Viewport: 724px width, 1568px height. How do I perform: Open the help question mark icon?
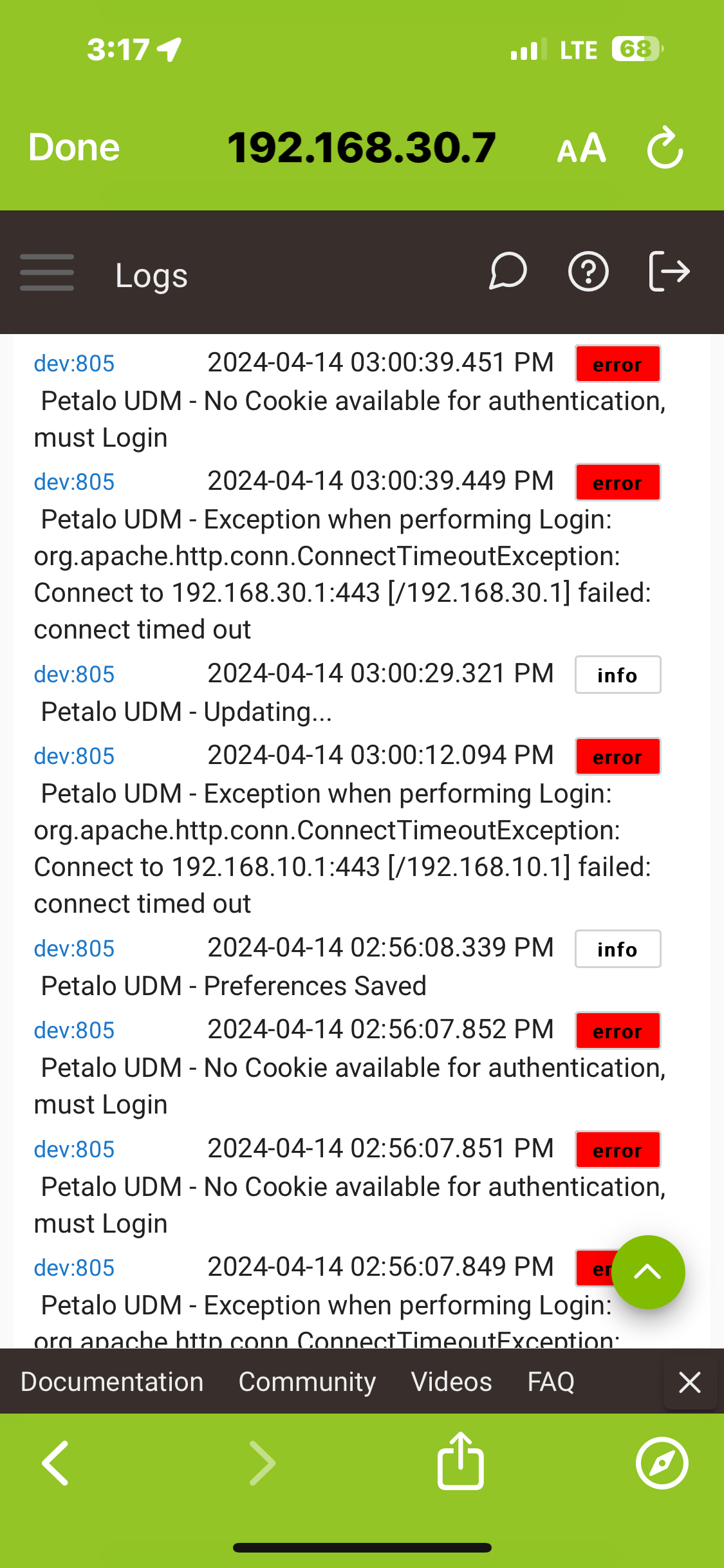pyautogui.click(x=588, y=272)
